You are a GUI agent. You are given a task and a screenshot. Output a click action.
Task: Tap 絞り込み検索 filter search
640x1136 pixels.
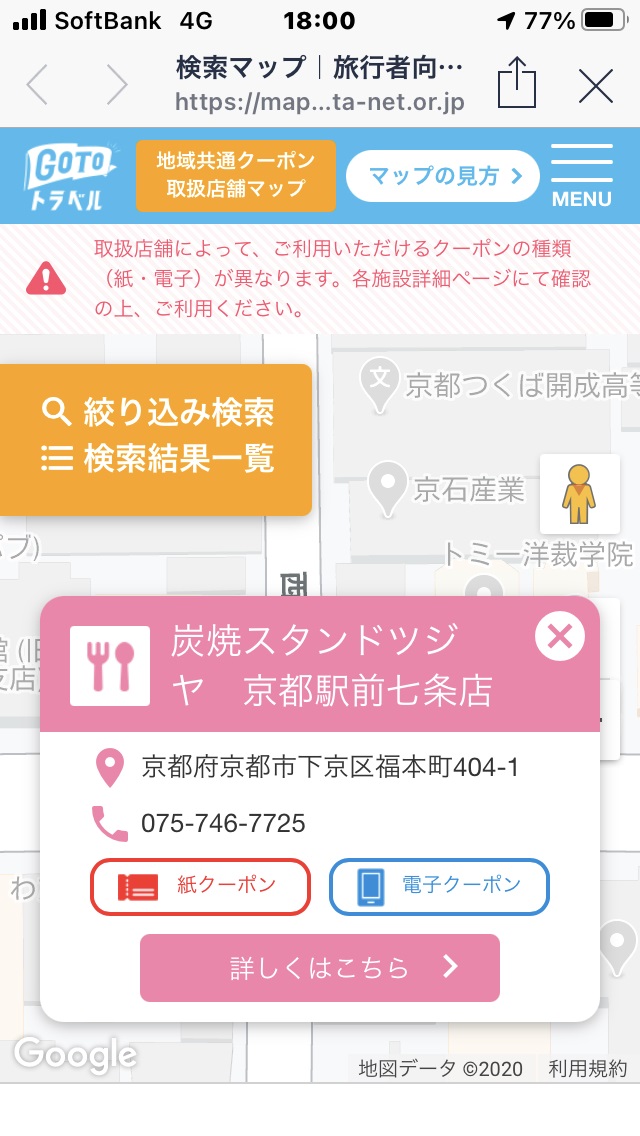[x=158, y=412]
